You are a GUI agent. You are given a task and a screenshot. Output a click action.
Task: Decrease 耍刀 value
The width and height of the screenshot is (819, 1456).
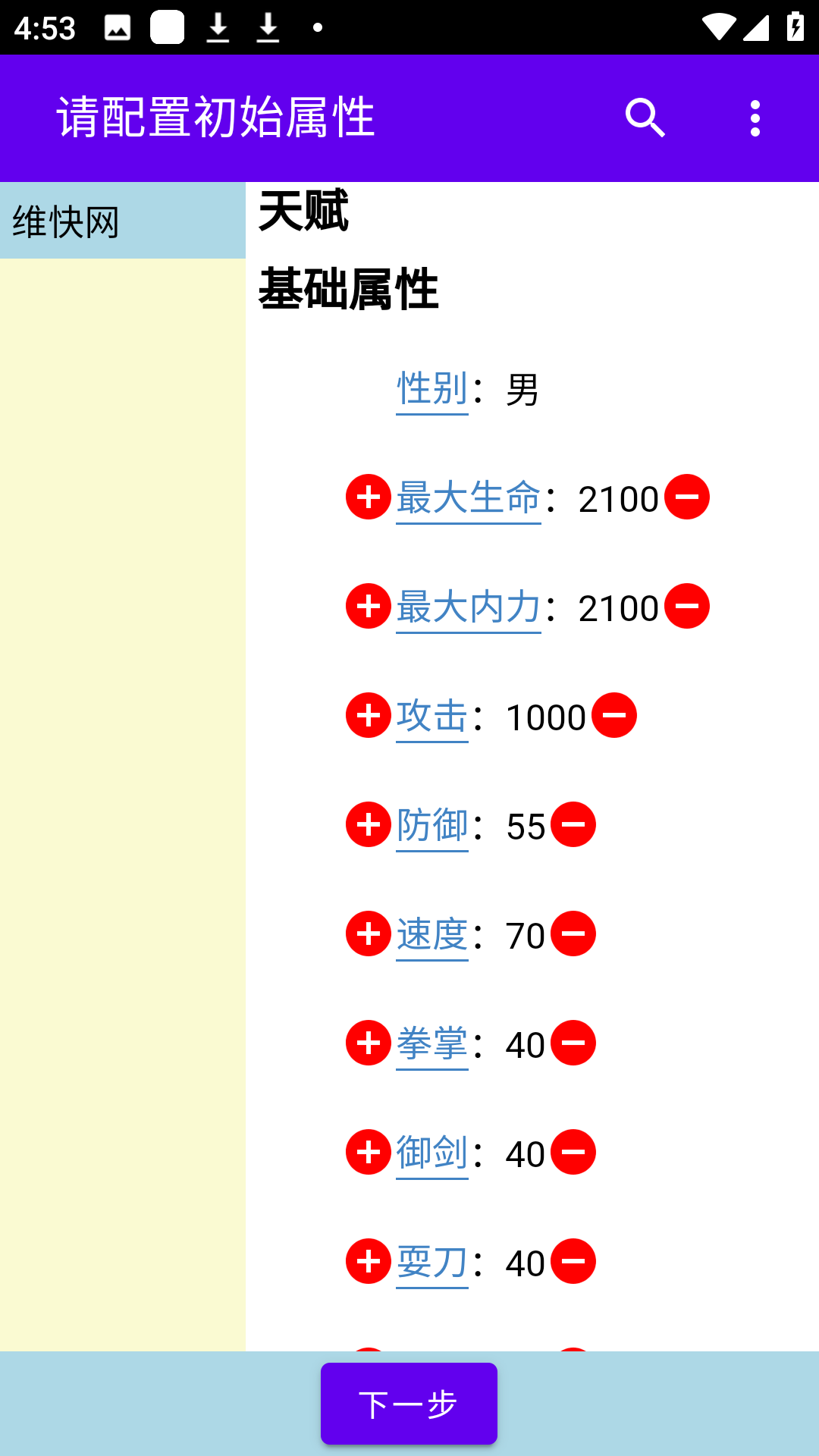tap(573, 1261)
